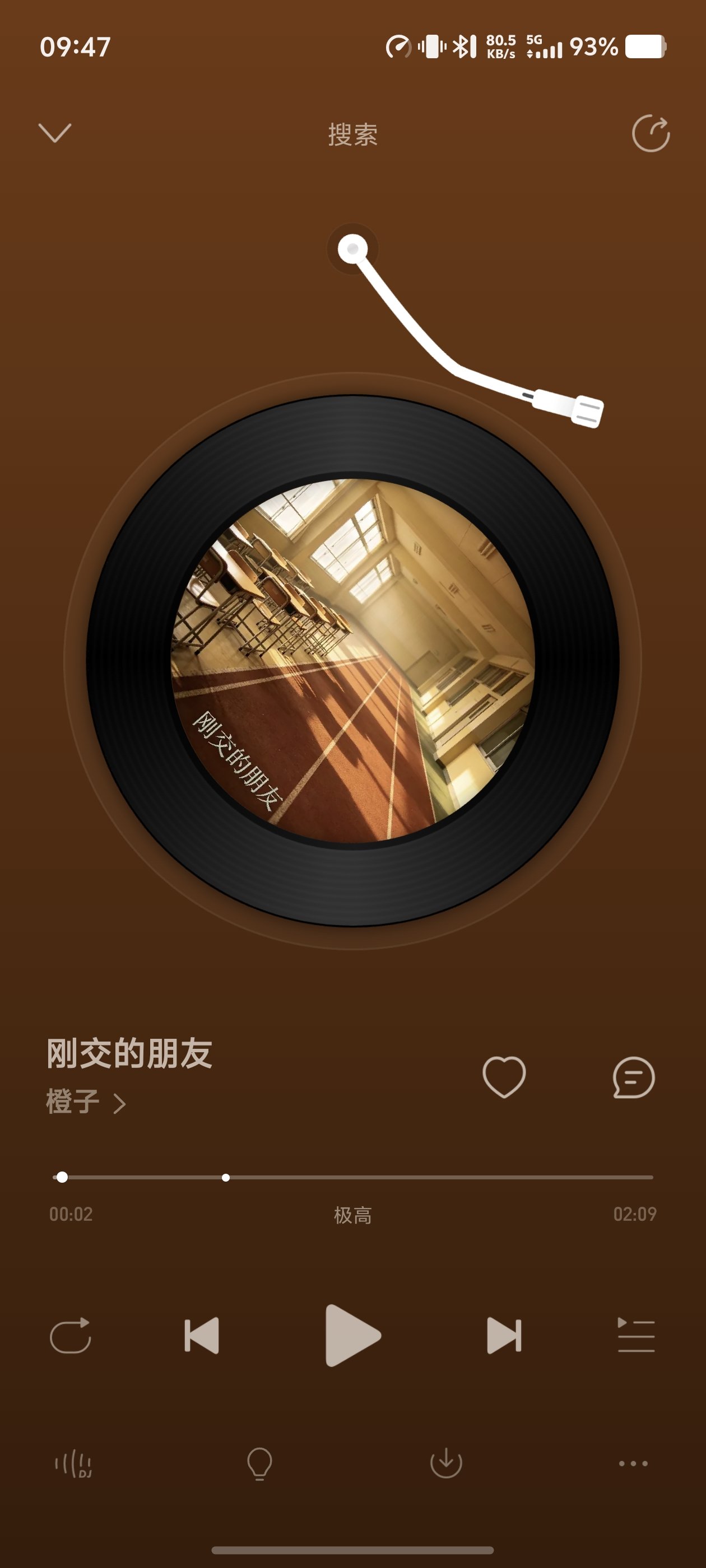The image size is (706, 1568).
Task: Share the current song
Action: (x=651, y=133)
